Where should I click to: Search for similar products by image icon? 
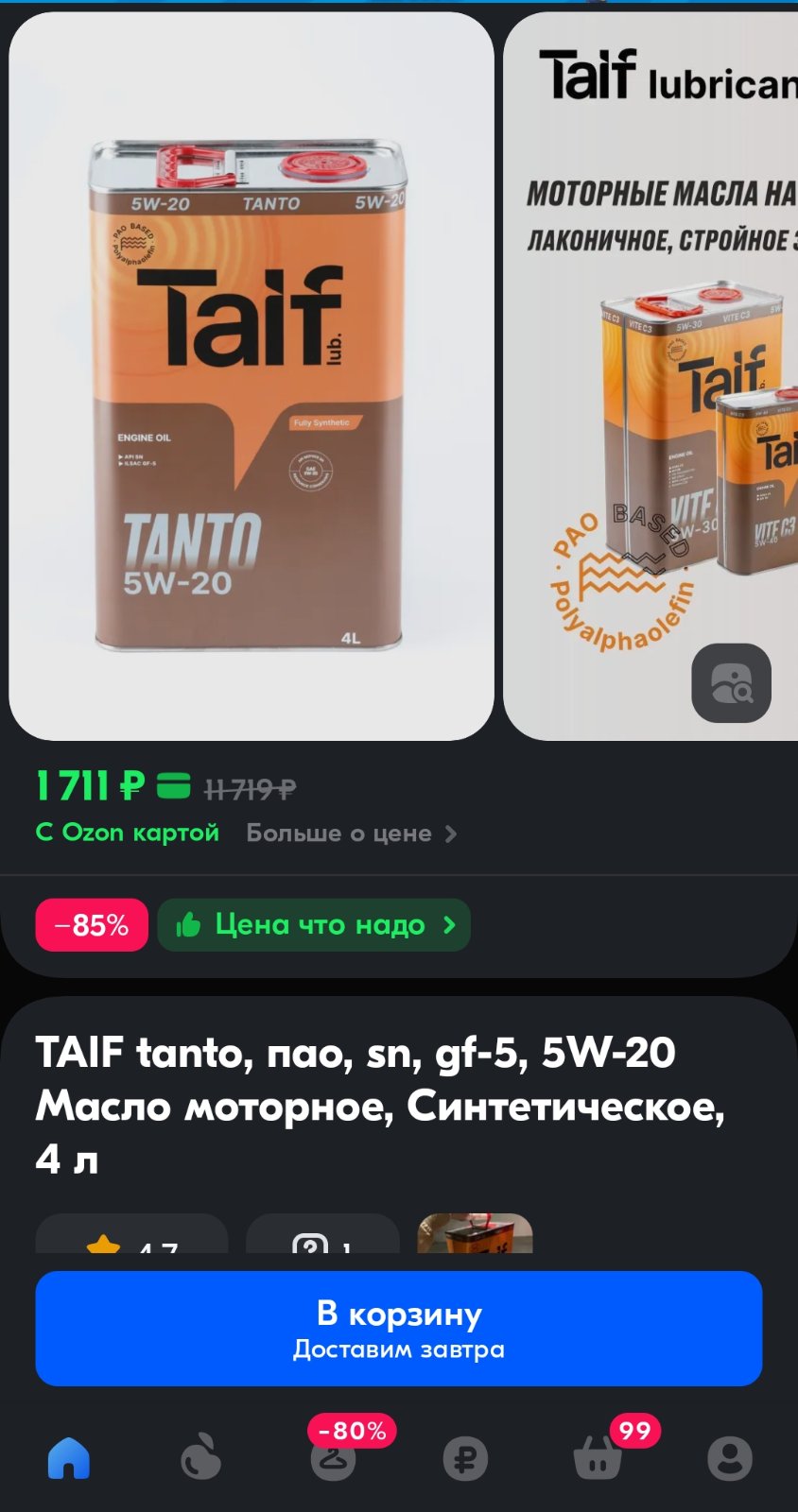click(x=731, y=682)
